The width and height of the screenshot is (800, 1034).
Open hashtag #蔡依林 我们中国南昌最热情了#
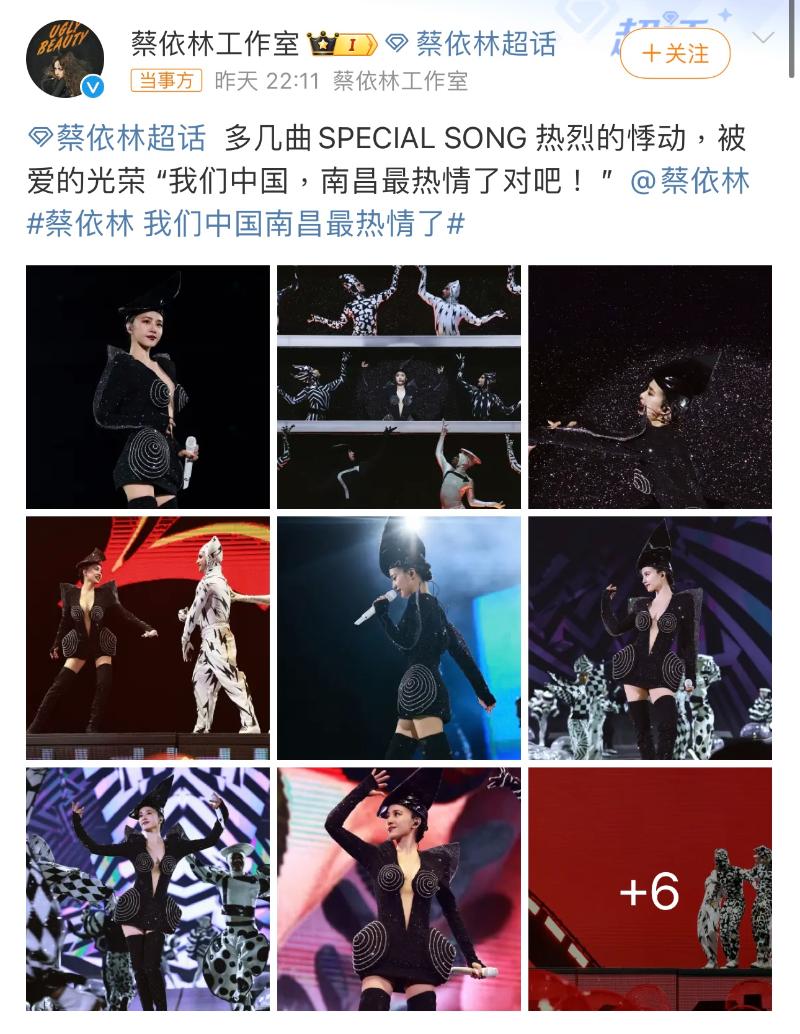pyautogui.click(x=245, y=222)
